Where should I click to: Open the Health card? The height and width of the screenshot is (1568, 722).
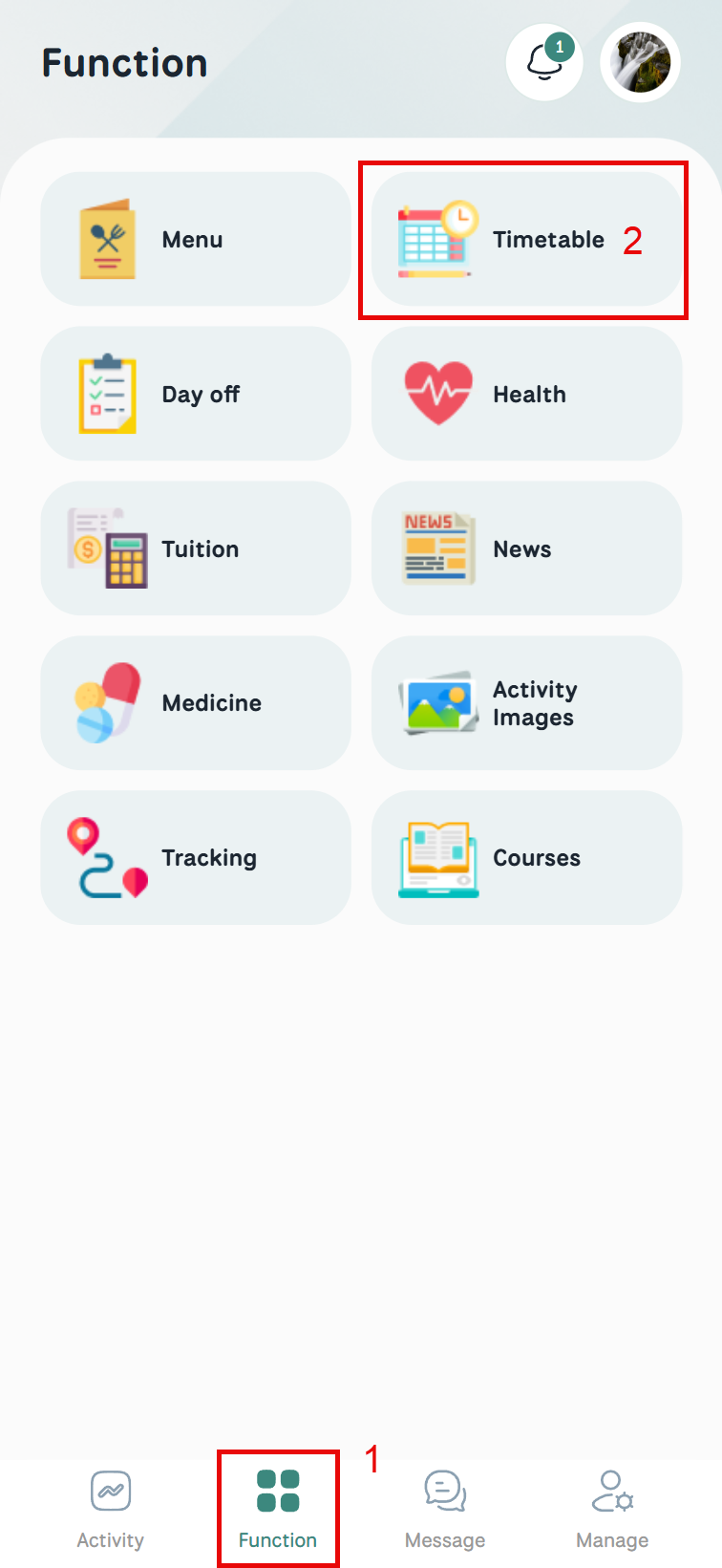526,394
